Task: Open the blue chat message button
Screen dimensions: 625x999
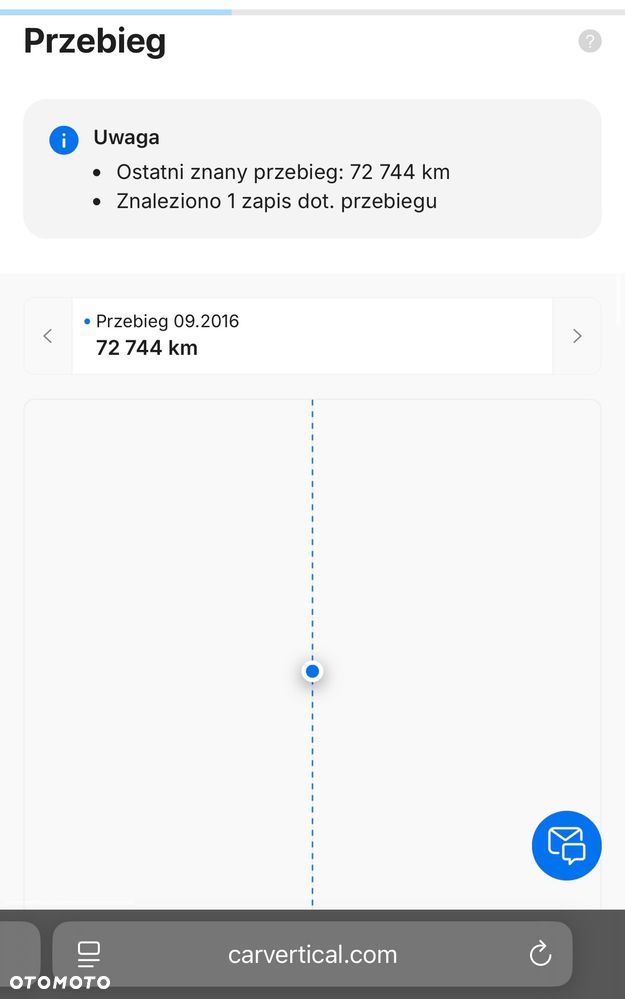Action: 566,845
